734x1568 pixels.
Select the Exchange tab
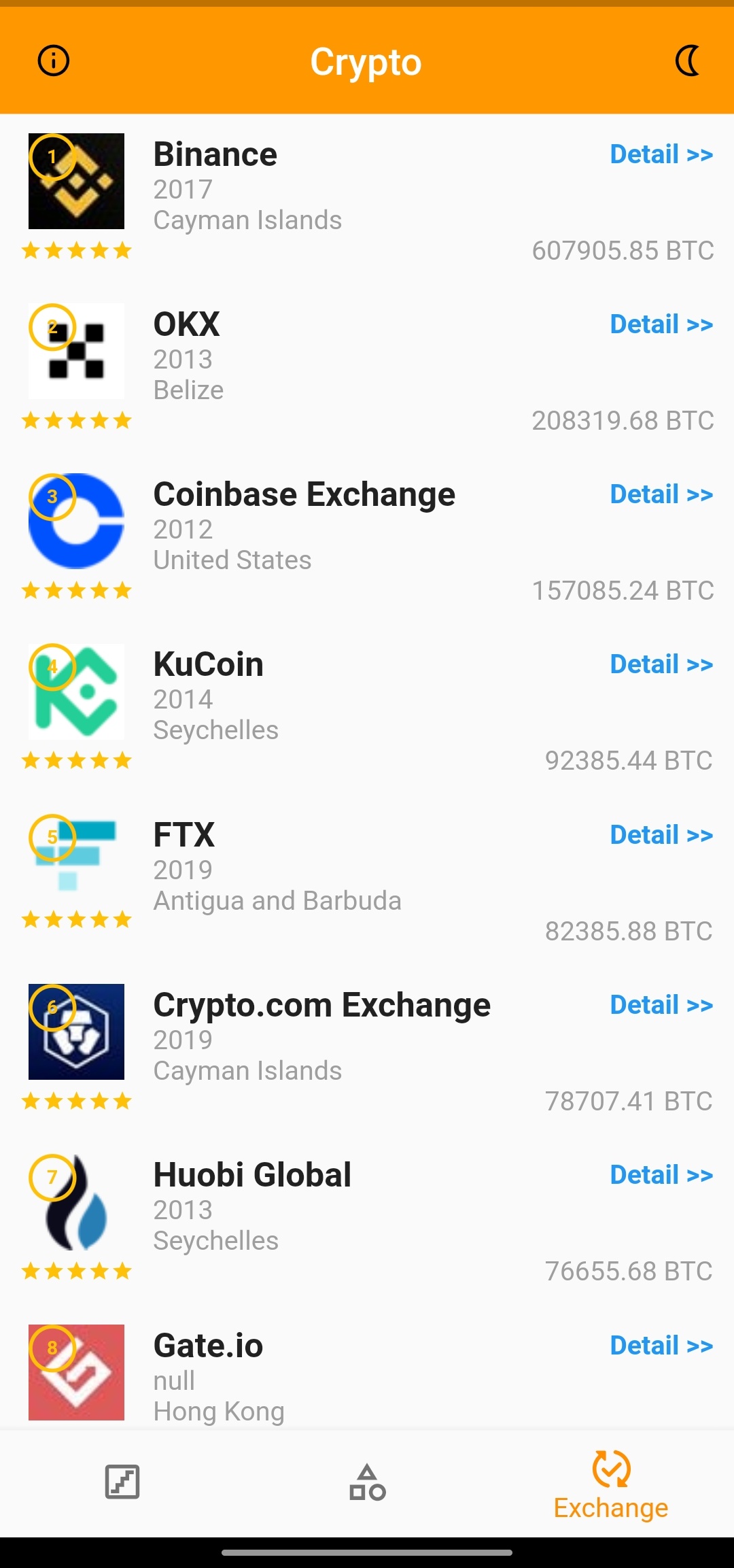pos(611,1486)
